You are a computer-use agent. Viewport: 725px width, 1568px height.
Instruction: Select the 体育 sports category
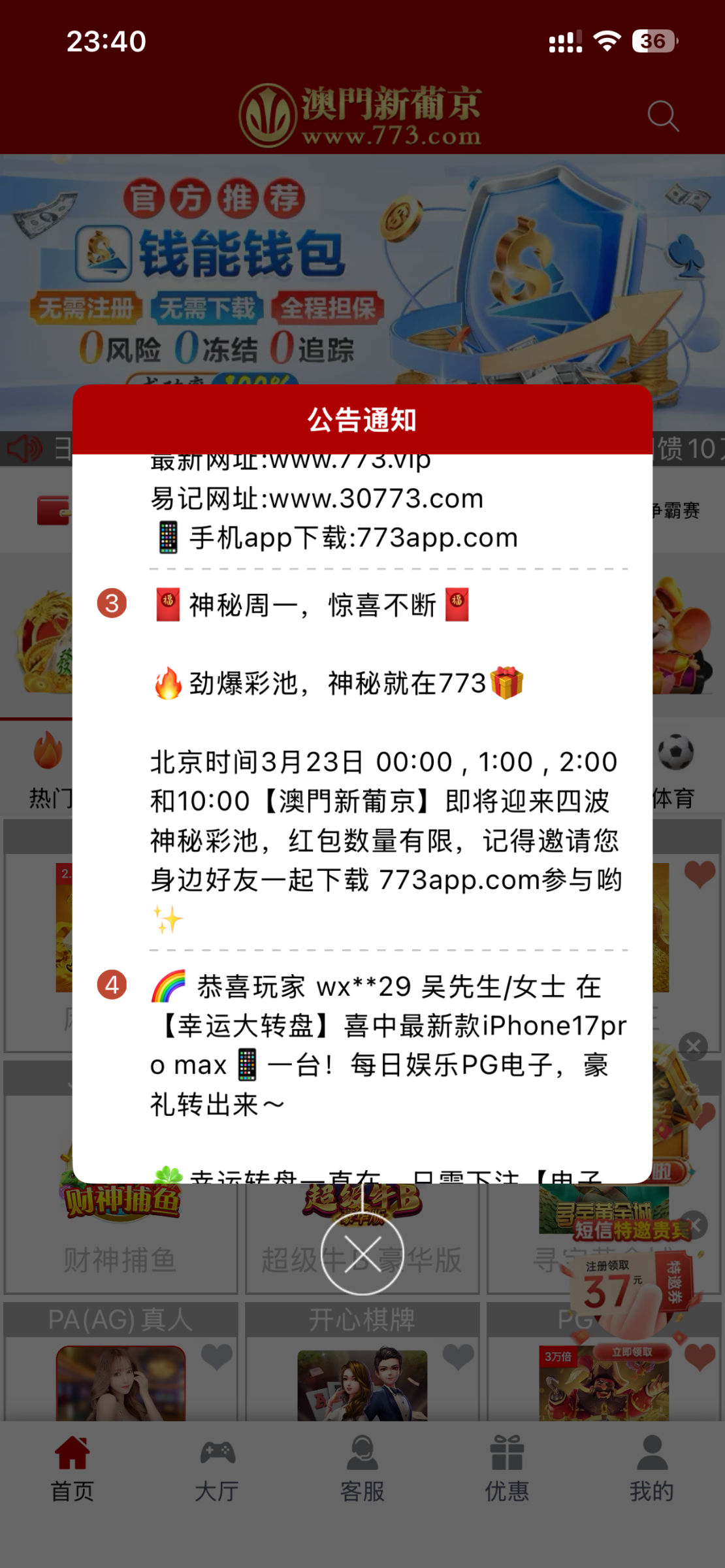(675, 771)
